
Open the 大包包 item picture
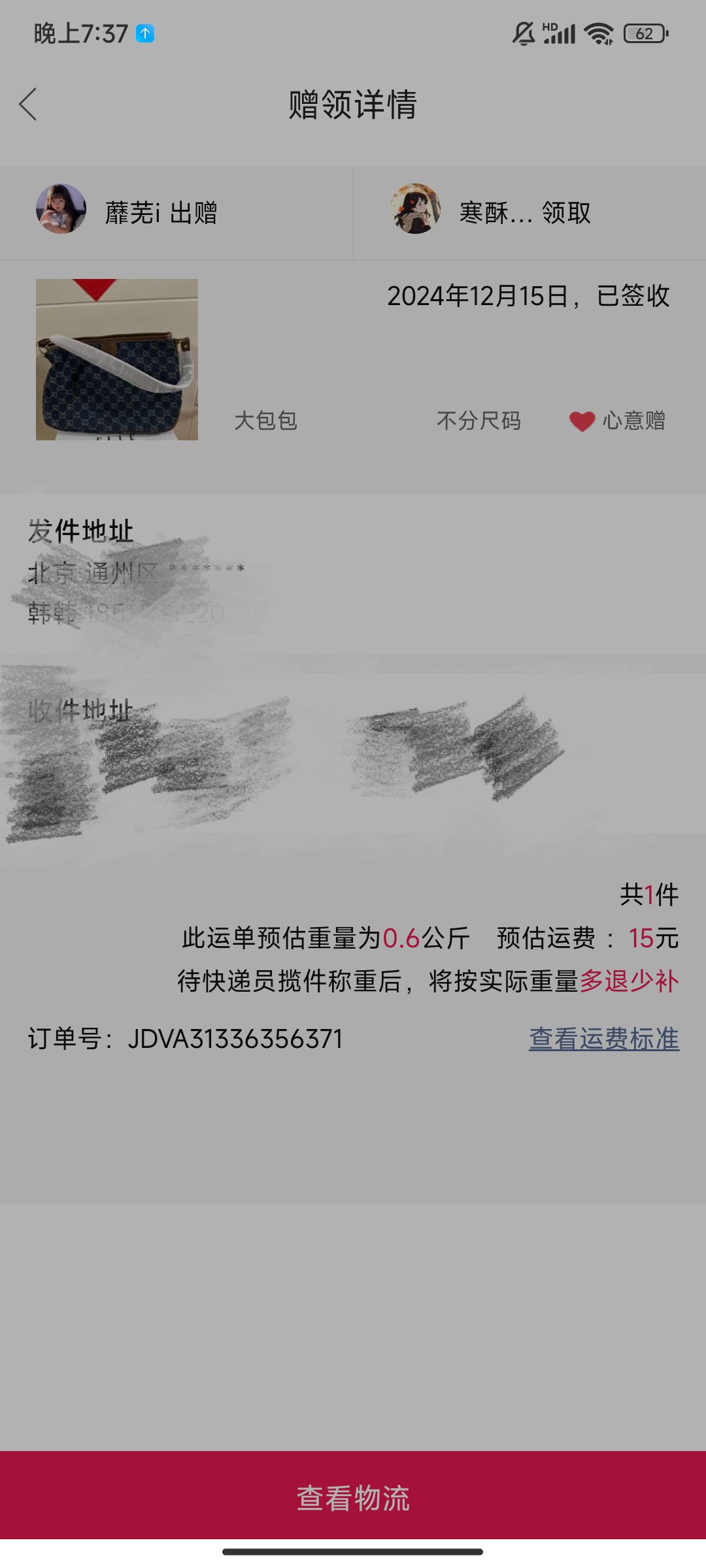(x=117, y=359)
